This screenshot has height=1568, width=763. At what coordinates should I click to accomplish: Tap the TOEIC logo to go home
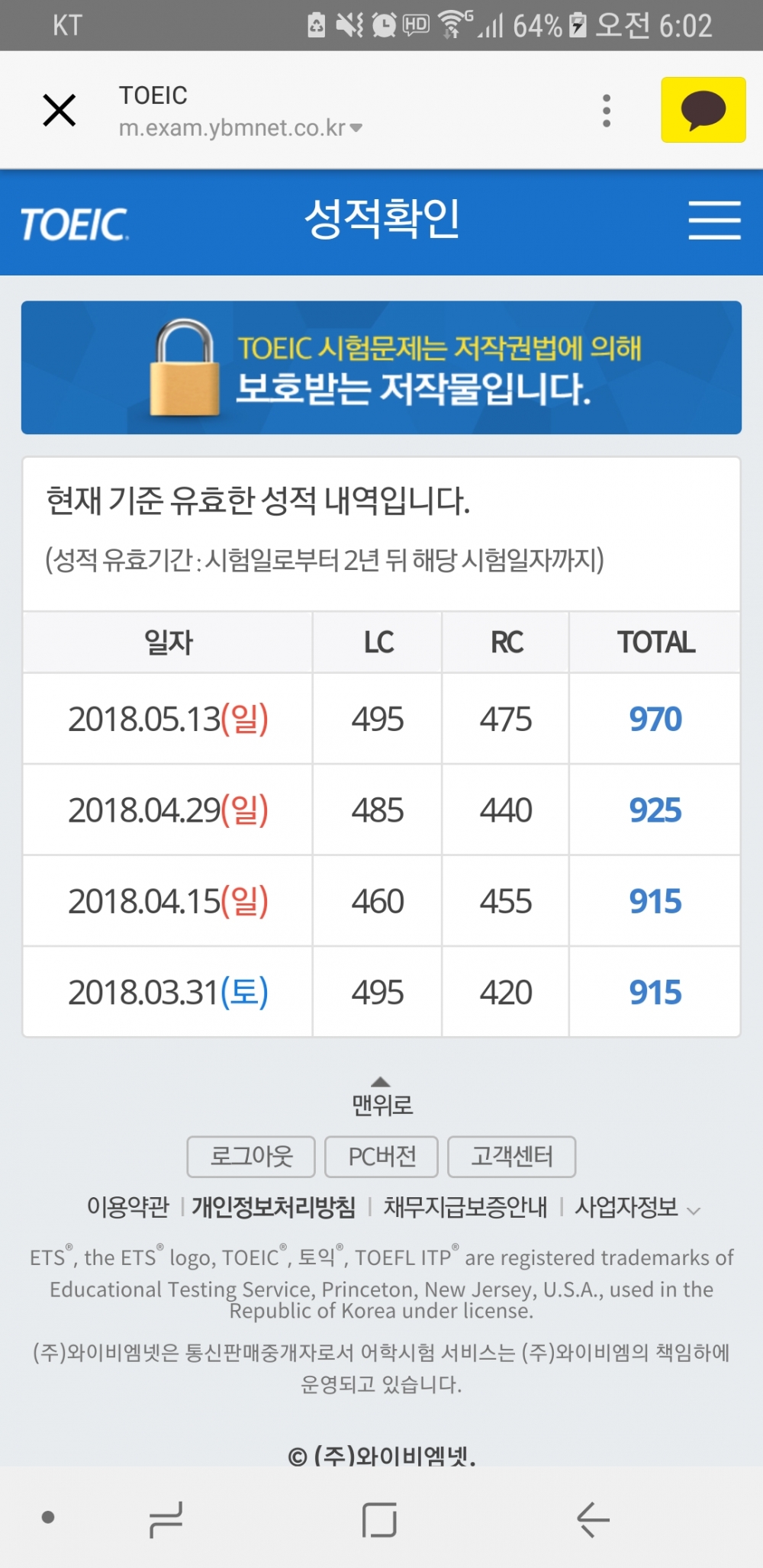coord(74,224)
